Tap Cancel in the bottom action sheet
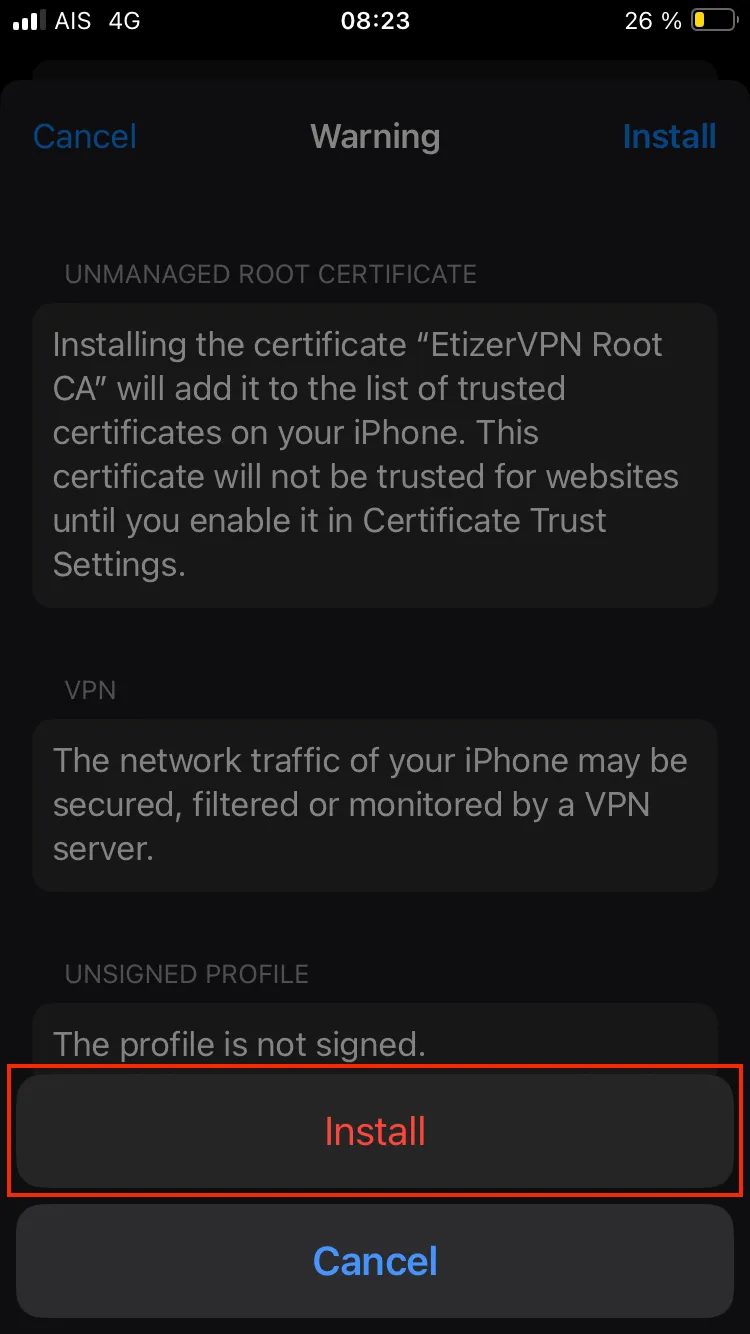The height and width of the screenshot is (1334, 750). 375,1261
